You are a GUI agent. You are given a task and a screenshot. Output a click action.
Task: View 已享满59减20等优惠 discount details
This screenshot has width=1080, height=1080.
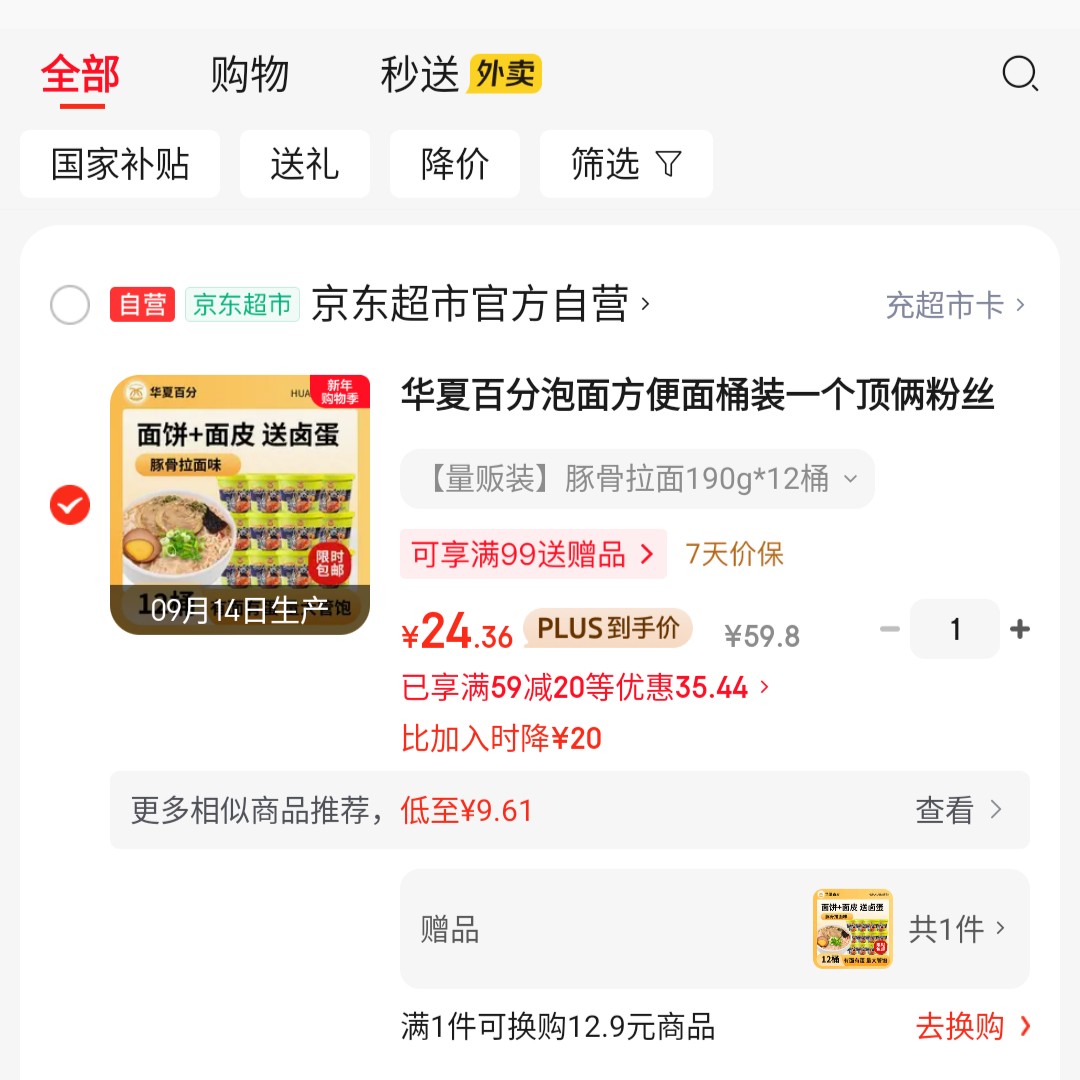click(585, 687)
